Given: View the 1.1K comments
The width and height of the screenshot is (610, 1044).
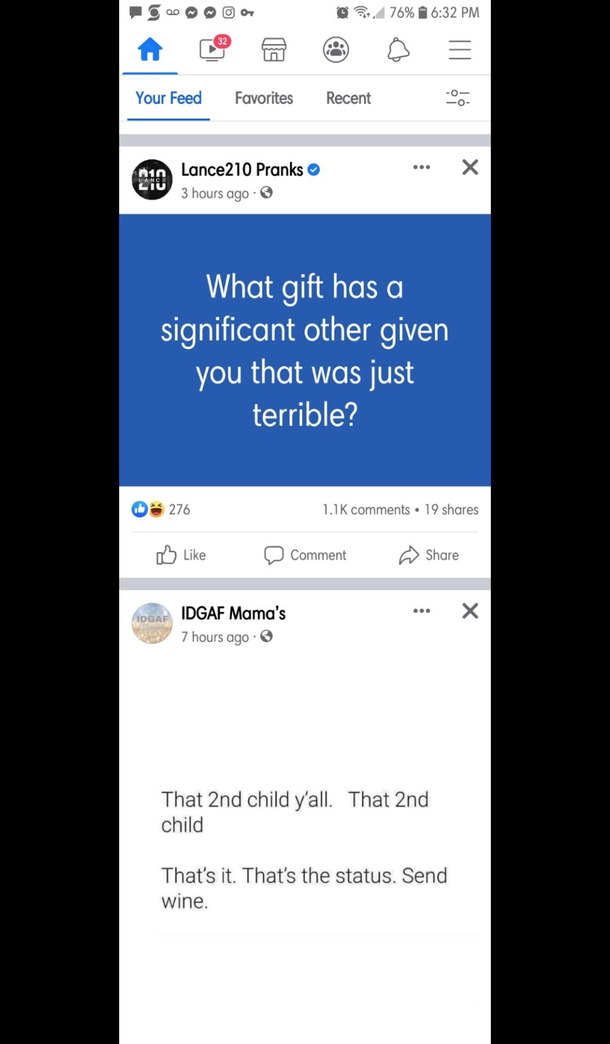Looking at the screenshot, I should 366,510.
